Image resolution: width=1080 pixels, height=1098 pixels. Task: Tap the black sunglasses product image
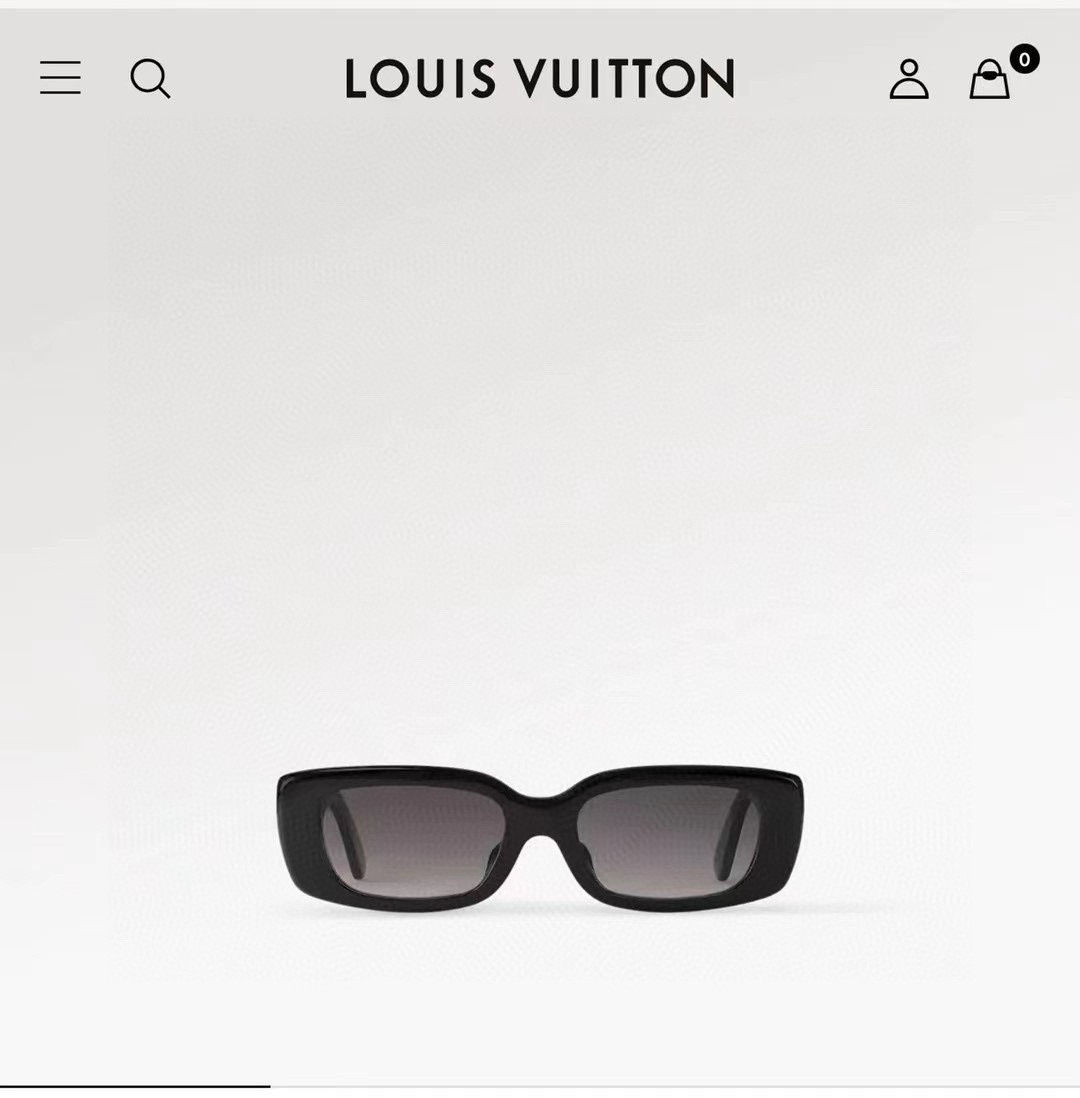(540, 838)
